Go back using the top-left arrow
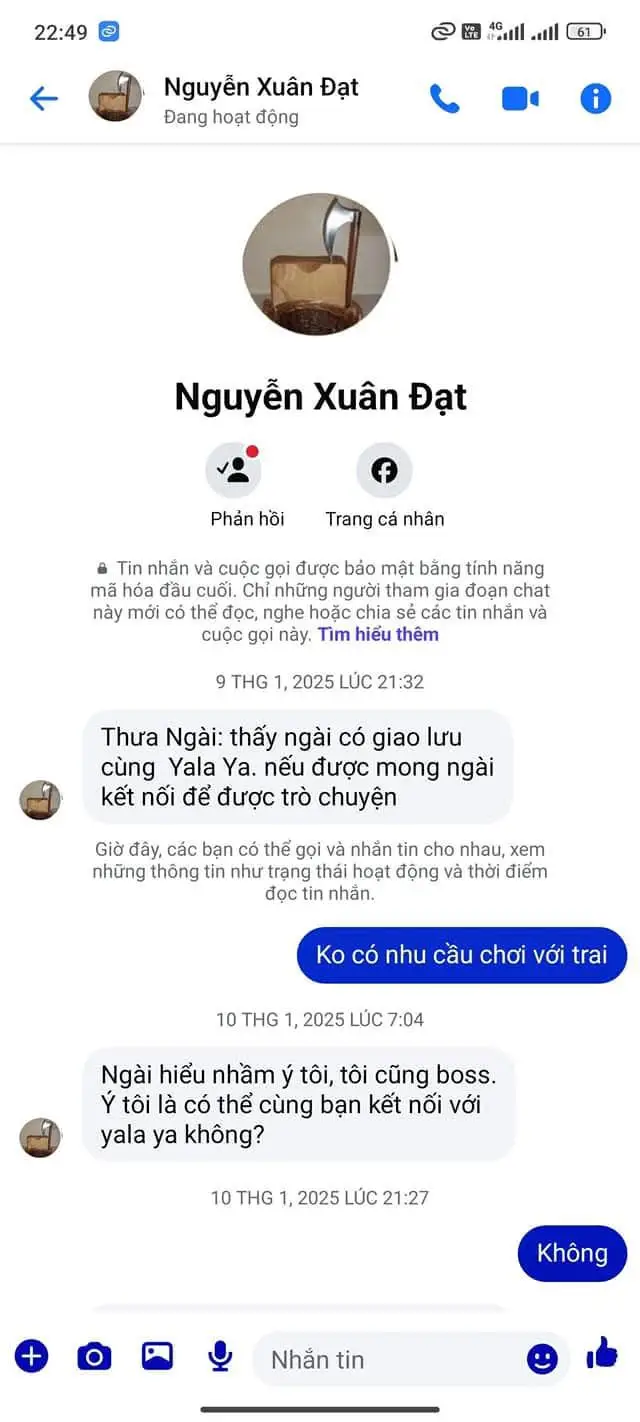This screenshot has width=640, height=1422. 44,98
